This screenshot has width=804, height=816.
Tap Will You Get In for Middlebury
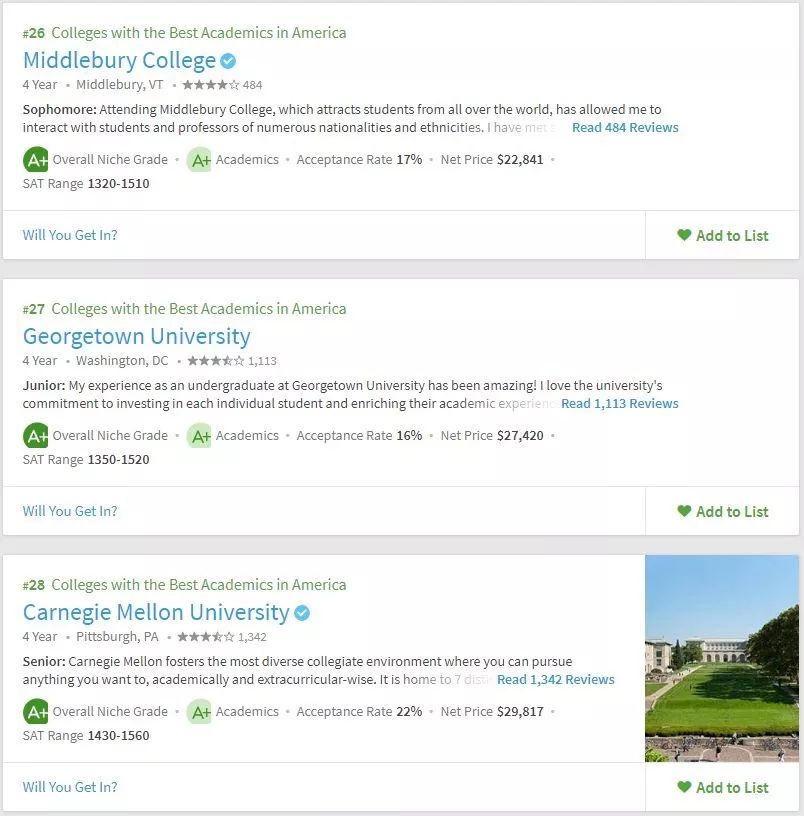(x=70, y=235)
